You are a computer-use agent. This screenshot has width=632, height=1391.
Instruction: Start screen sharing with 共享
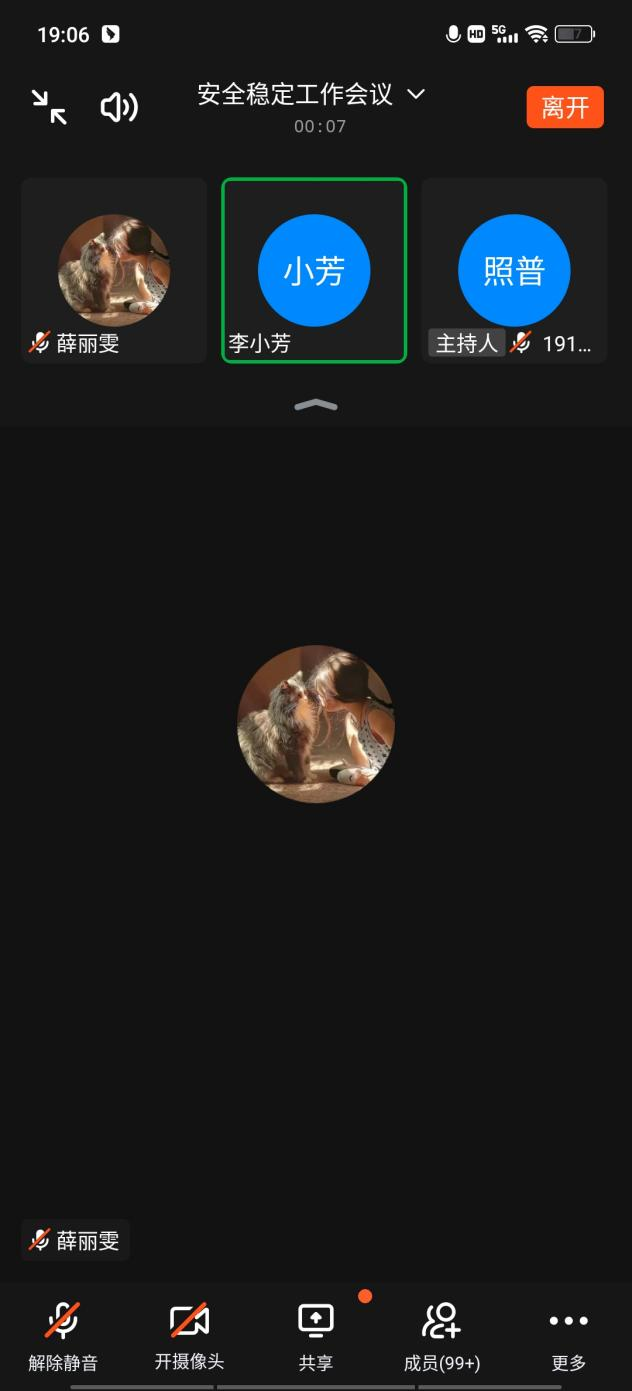click(316, 1335)
